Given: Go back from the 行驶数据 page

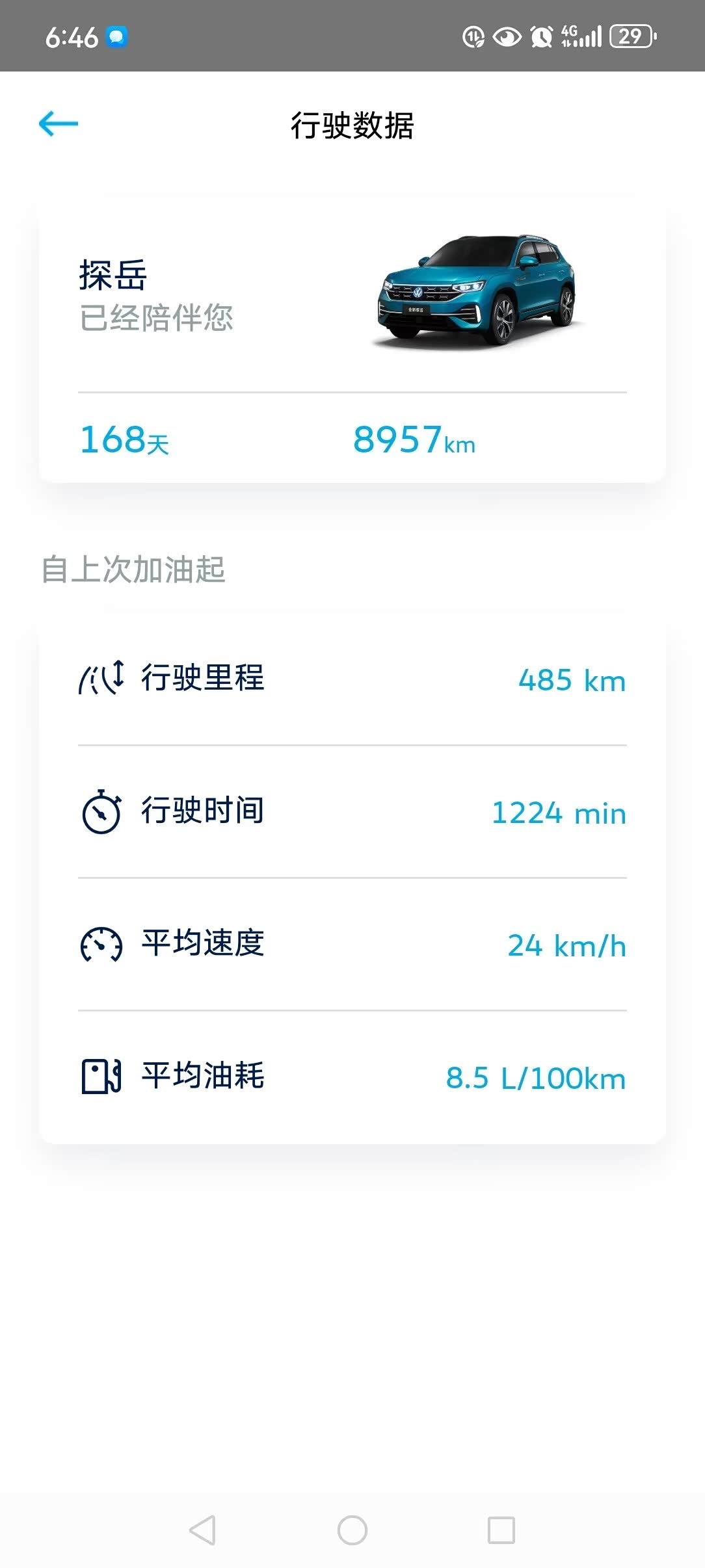Looking at the screenshot, I should [x=59, y=124].
